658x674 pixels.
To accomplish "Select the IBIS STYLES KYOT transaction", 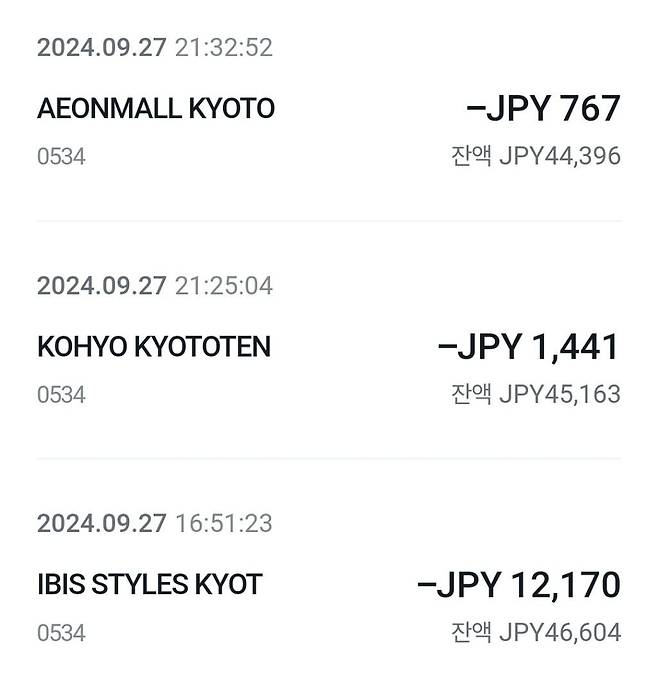I will click(x=150, y=585).
